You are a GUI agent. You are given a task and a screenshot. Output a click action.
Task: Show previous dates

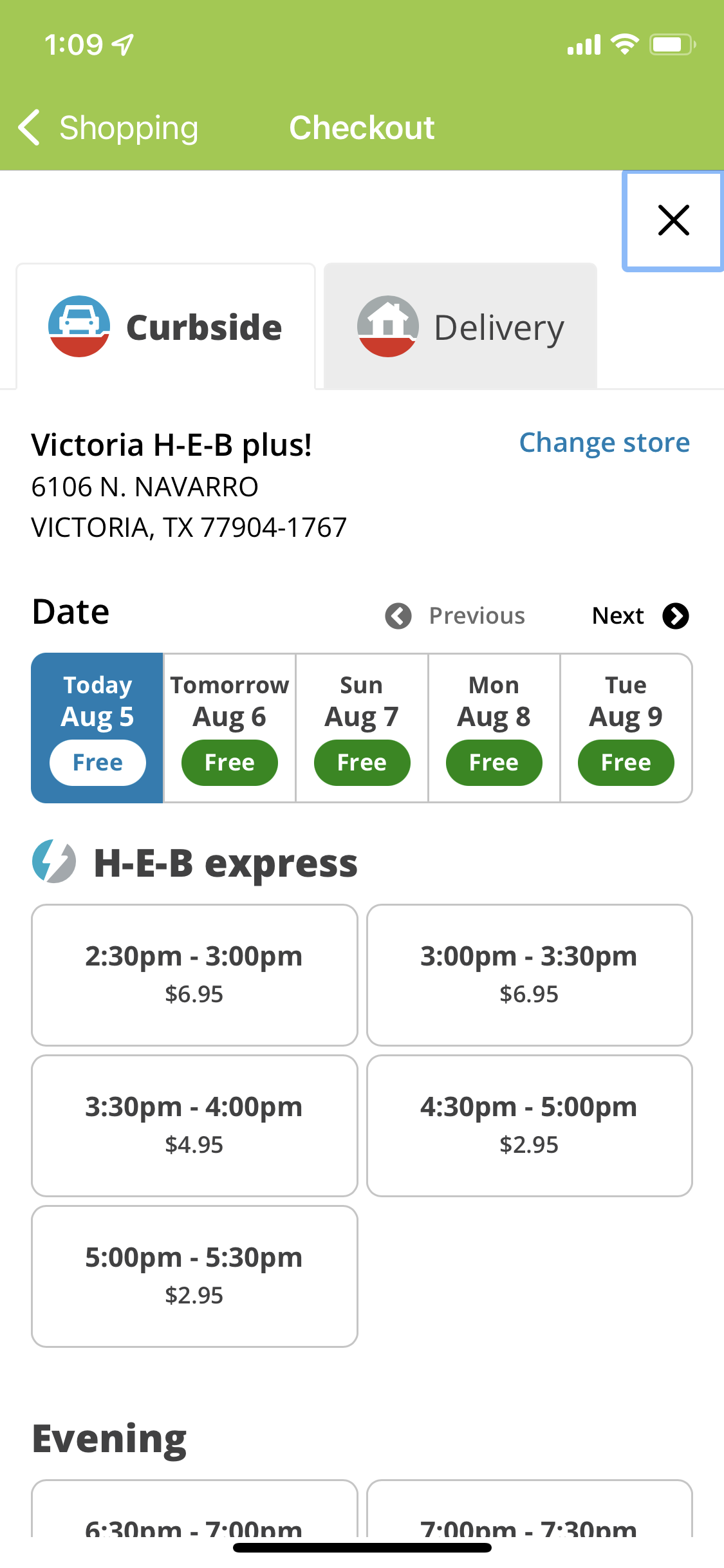tap(455, 616)
